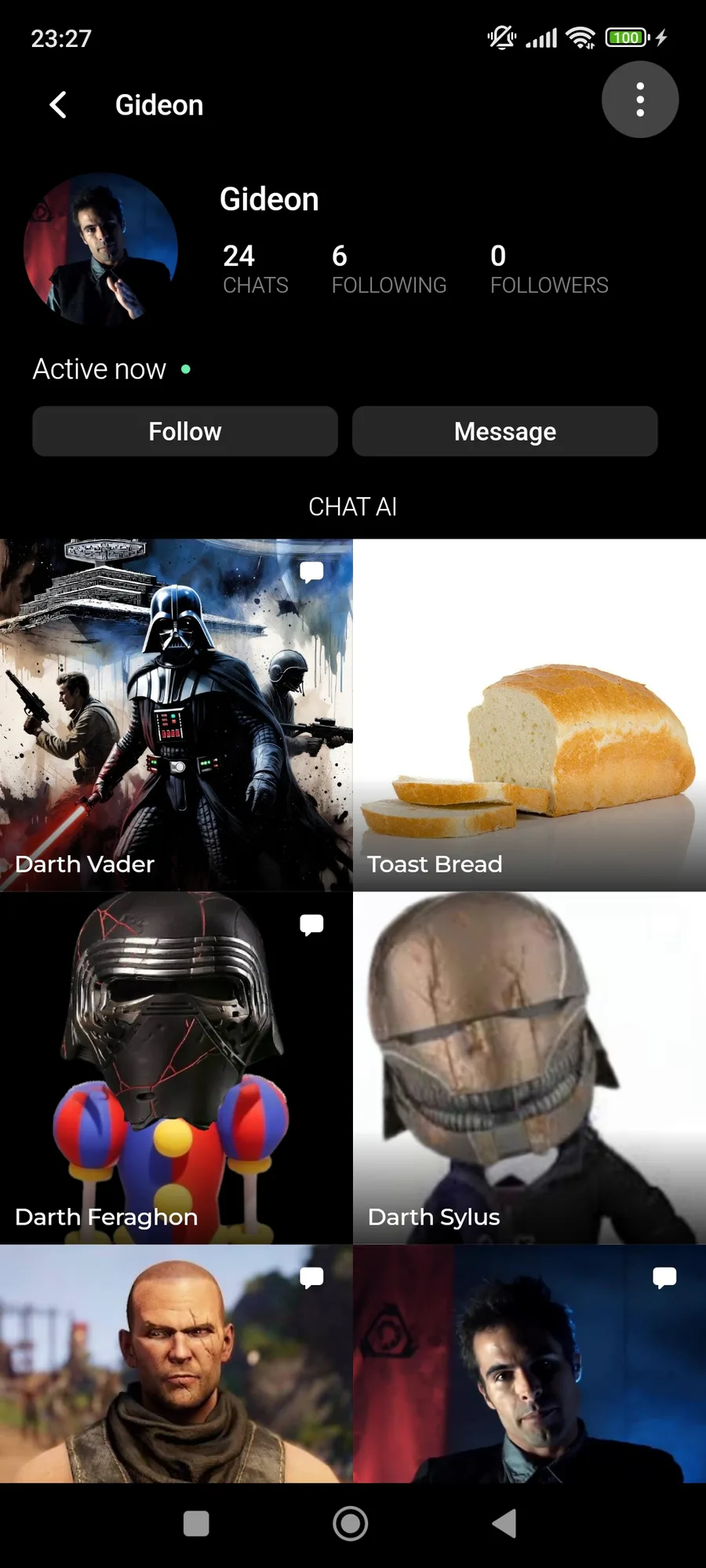Open the Darth Sylus character tile
The width and height of the screenshot is (706, 1568).
(x=529, y=1068)
